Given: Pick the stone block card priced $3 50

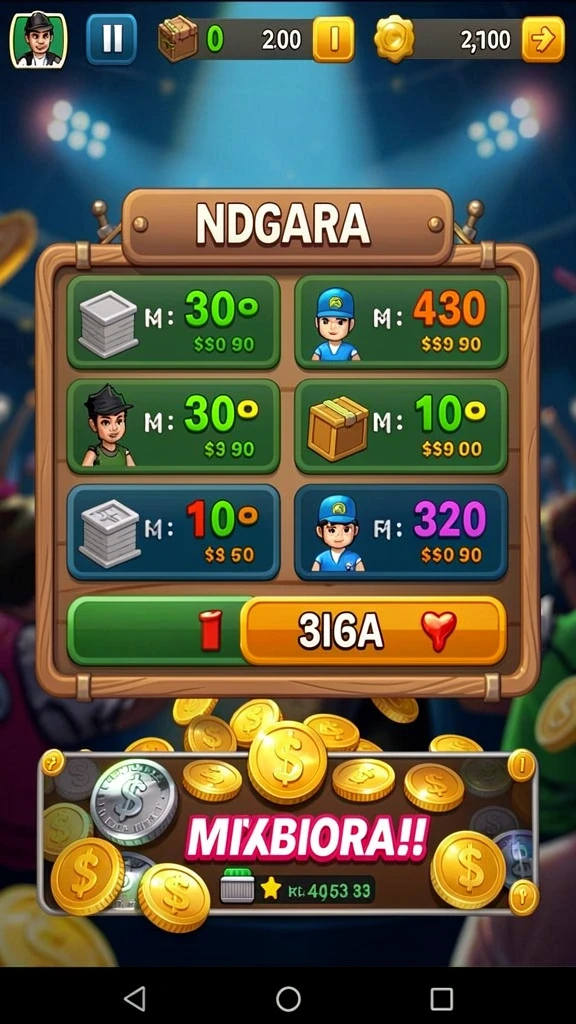Looking at the screenshot, I should pyautogui.click(x=174, y=532).
